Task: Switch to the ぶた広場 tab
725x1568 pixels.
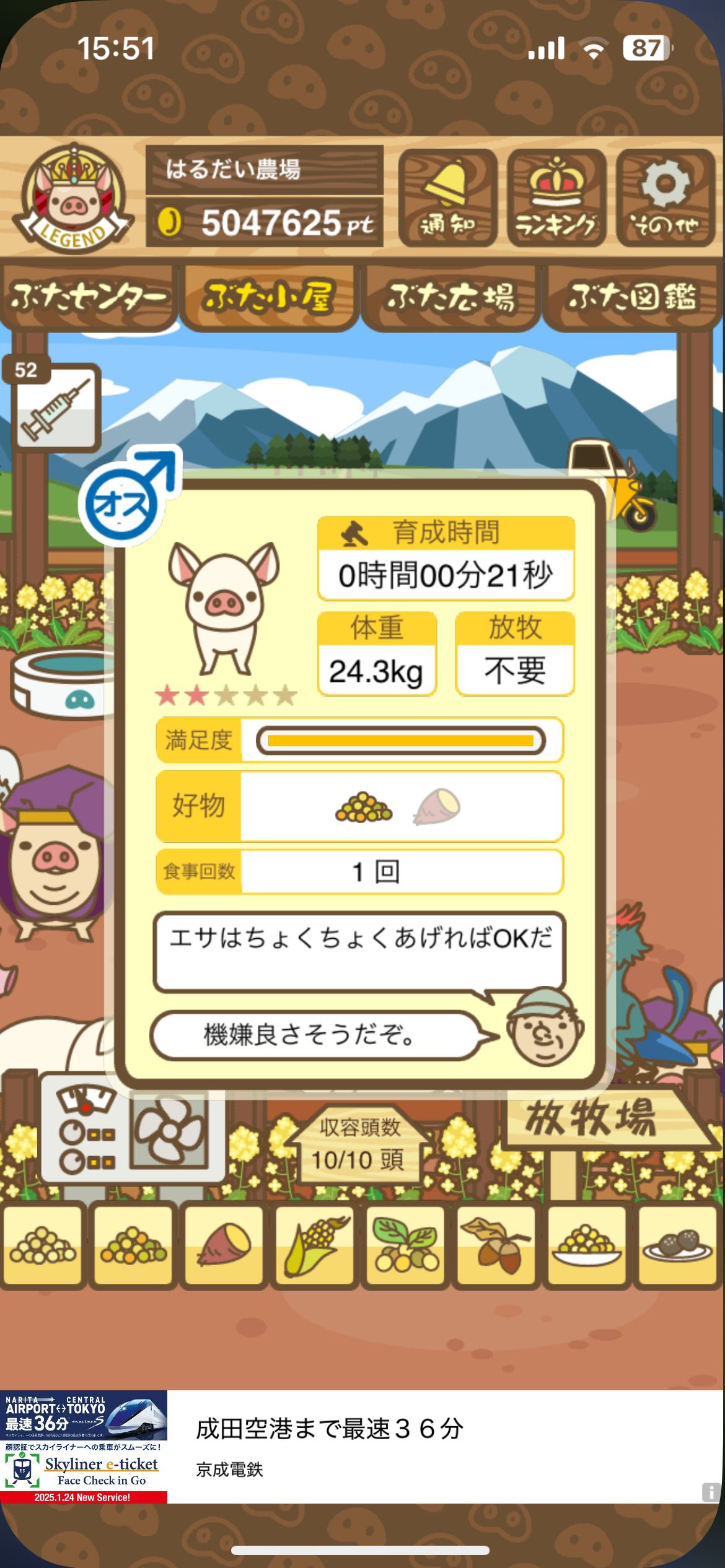Action: click(x=450, y=297)
